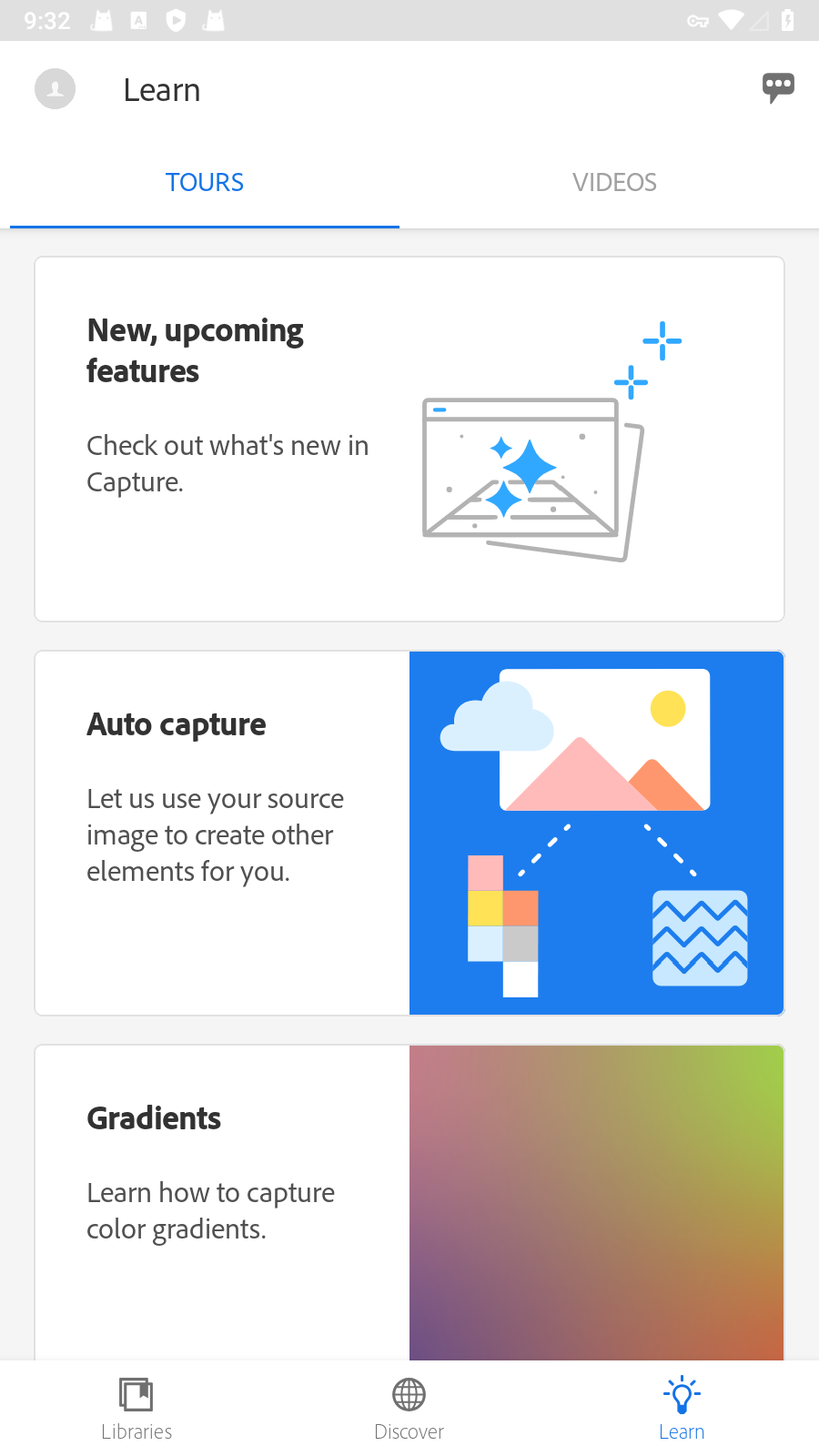Go to the Libraries tab

(136, 1408)
